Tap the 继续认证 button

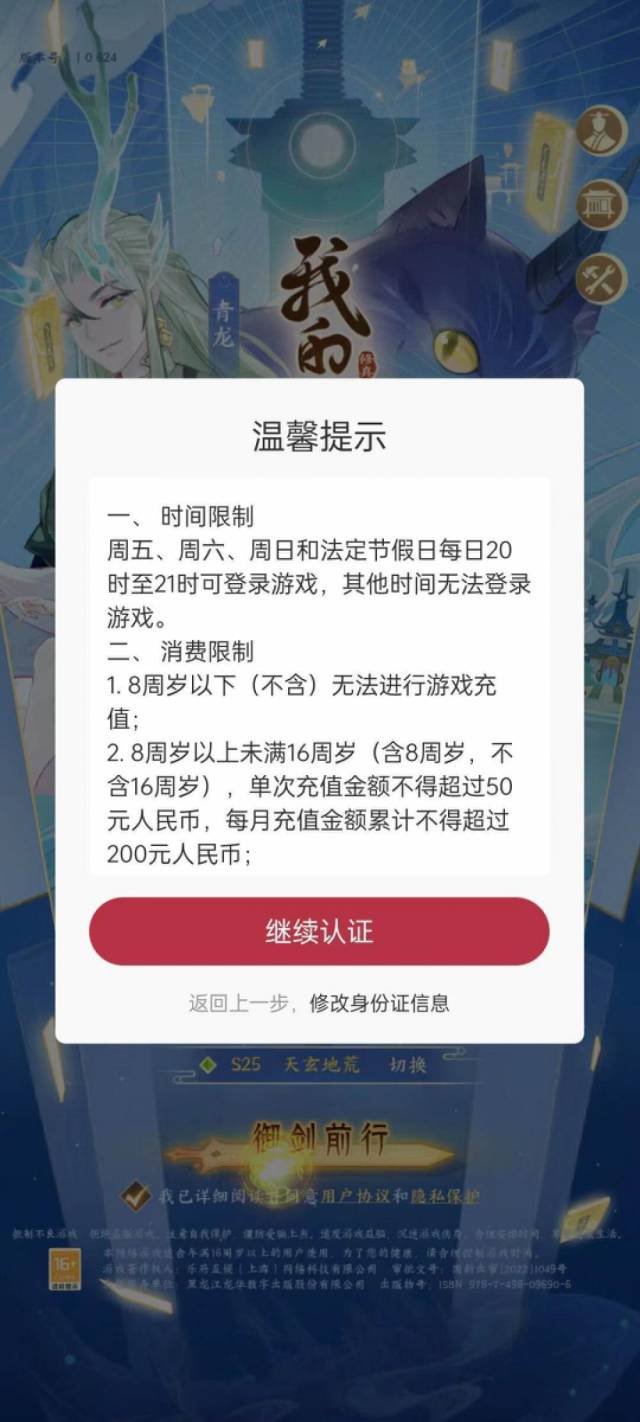[319, 931]
